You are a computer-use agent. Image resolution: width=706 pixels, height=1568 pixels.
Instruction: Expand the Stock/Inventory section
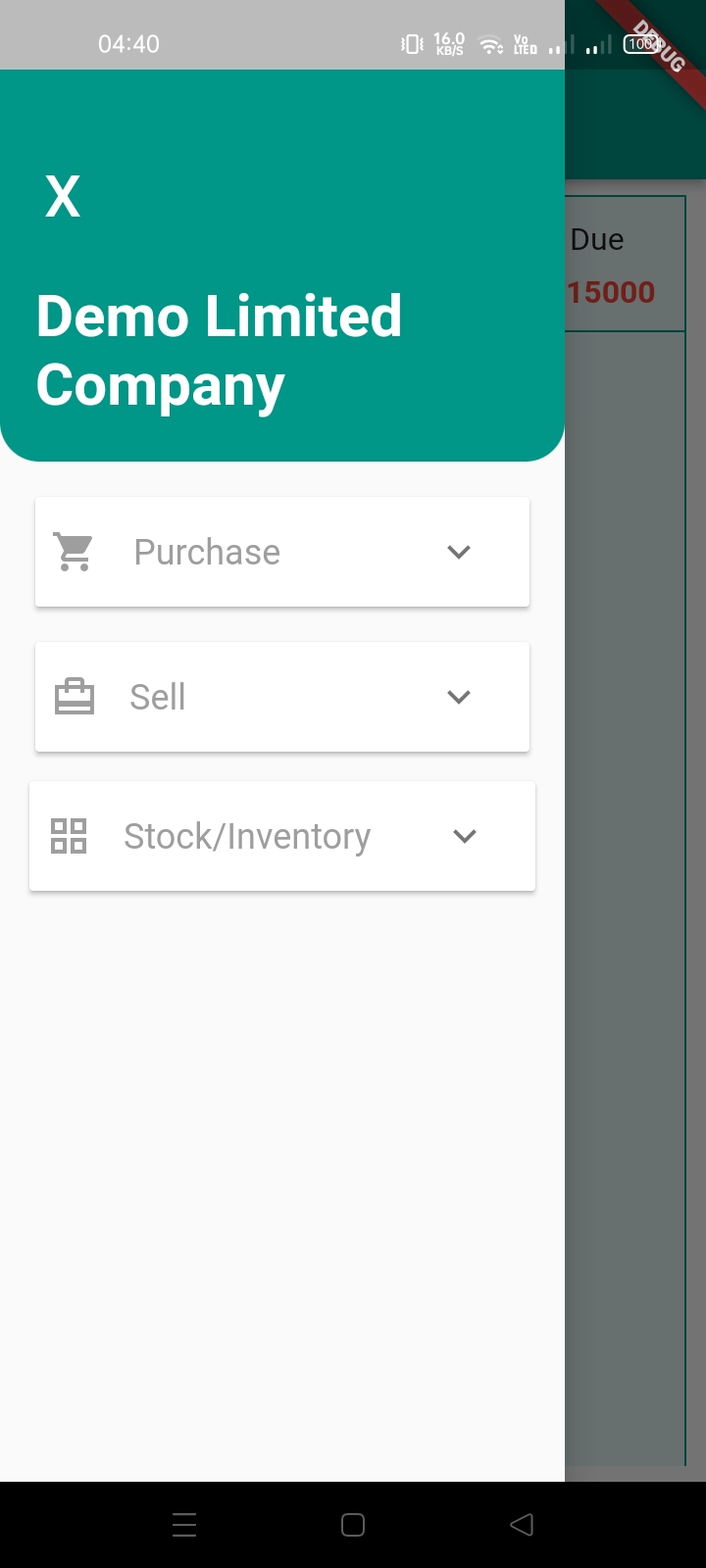465,836
